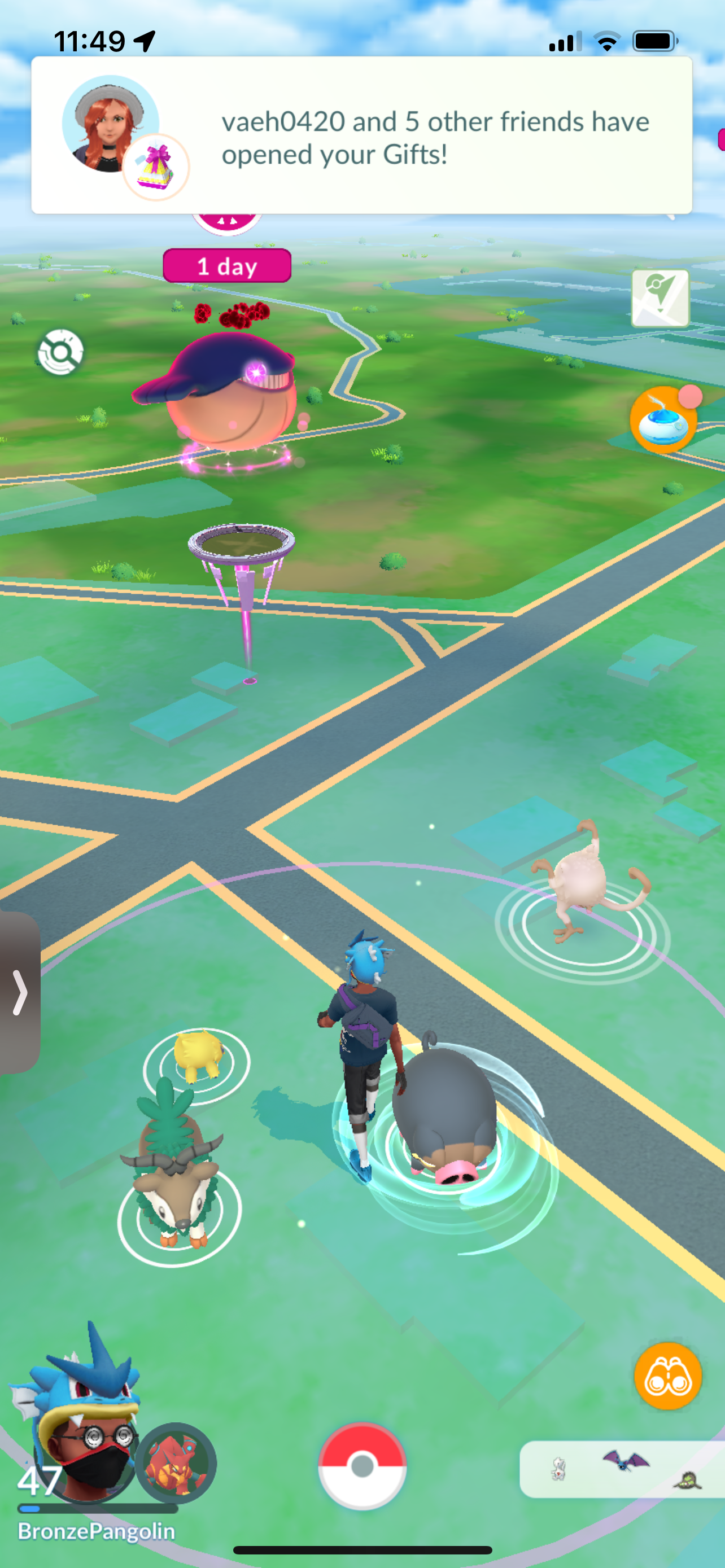Screen dimensions: 725x1568
Task: Encounter the small yellow Pokémon
Action: point(196,1055)
